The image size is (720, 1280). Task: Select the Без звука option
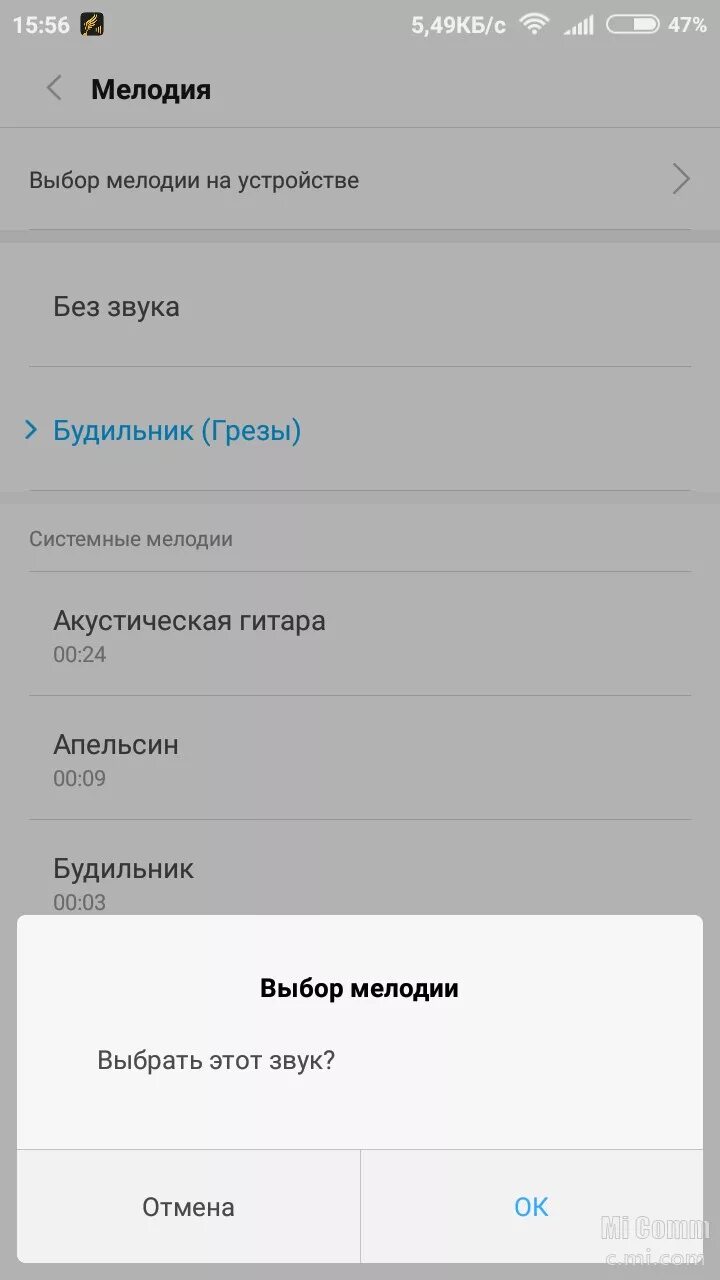pos(360,306)
